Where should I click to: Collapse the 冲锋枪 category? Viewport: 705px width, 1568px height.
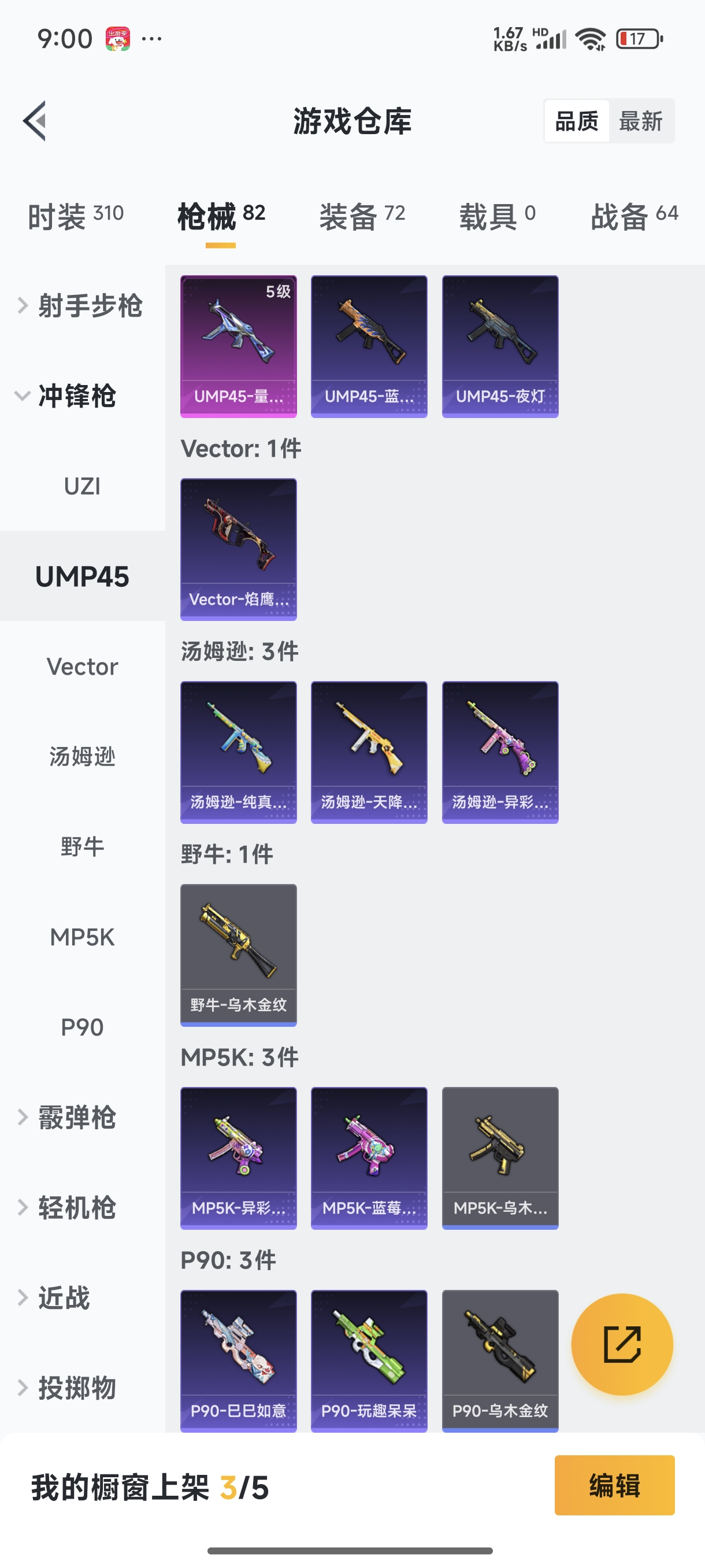coord(78,395)
